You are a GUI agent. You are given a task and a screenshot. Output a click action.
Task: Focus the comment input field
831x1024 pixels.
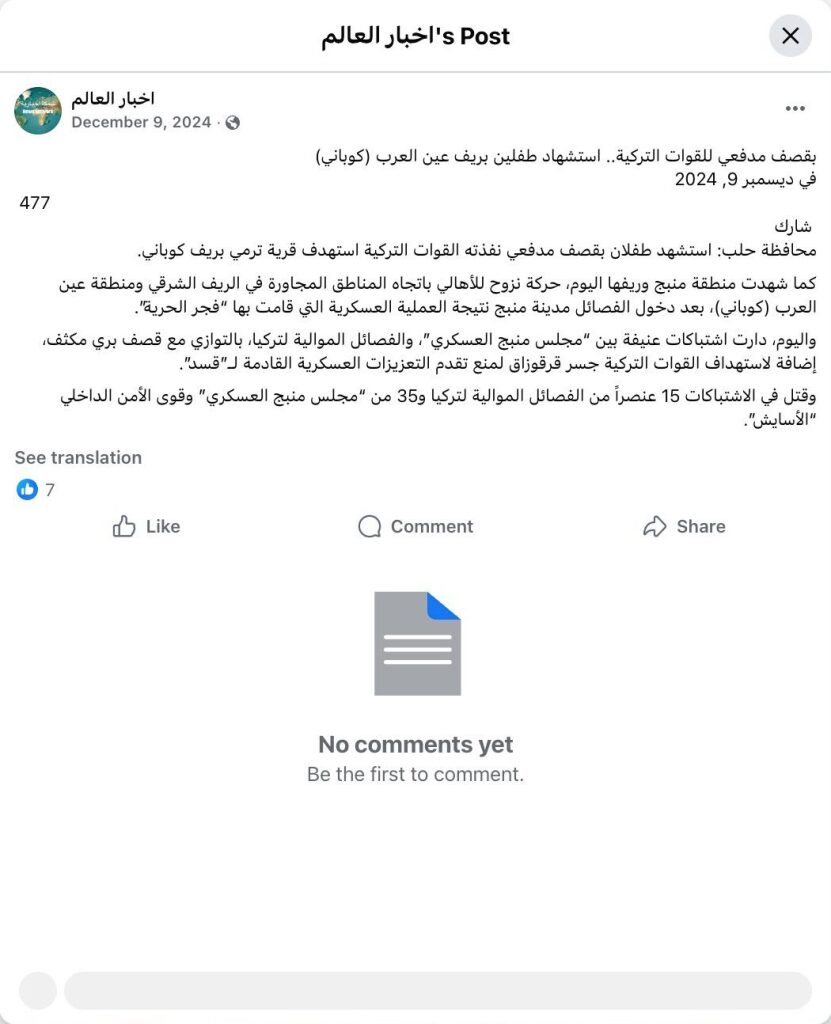pyautogui.click(x=437, y=990)
